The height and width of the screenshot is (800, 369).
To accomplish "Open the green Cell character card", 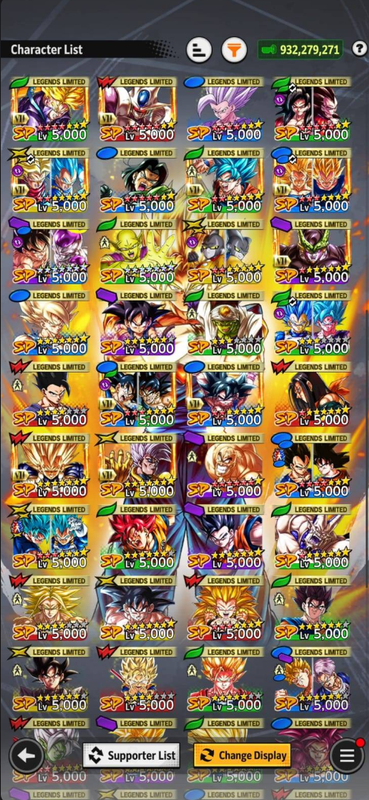I will pos(311,252).
